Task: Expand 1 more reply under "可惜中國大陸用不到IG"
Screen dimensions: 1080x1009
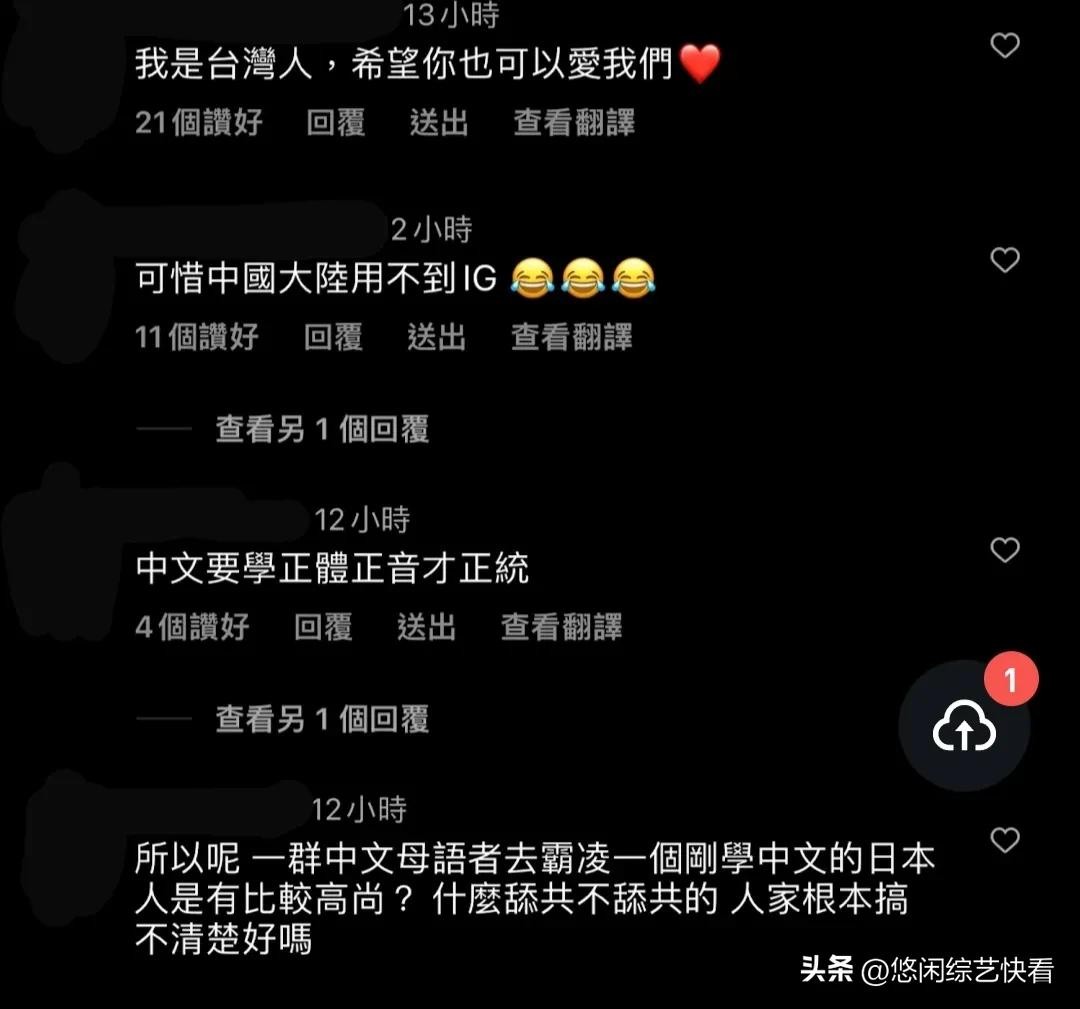Action: [x=322, y=430]
